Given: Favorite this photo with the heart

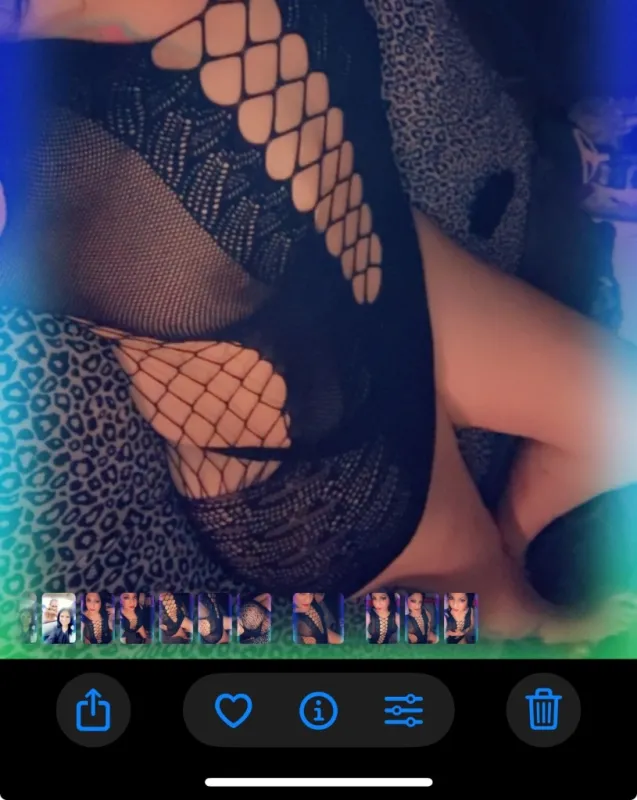Looking at the screenshot, I should [x=234, y=710].
